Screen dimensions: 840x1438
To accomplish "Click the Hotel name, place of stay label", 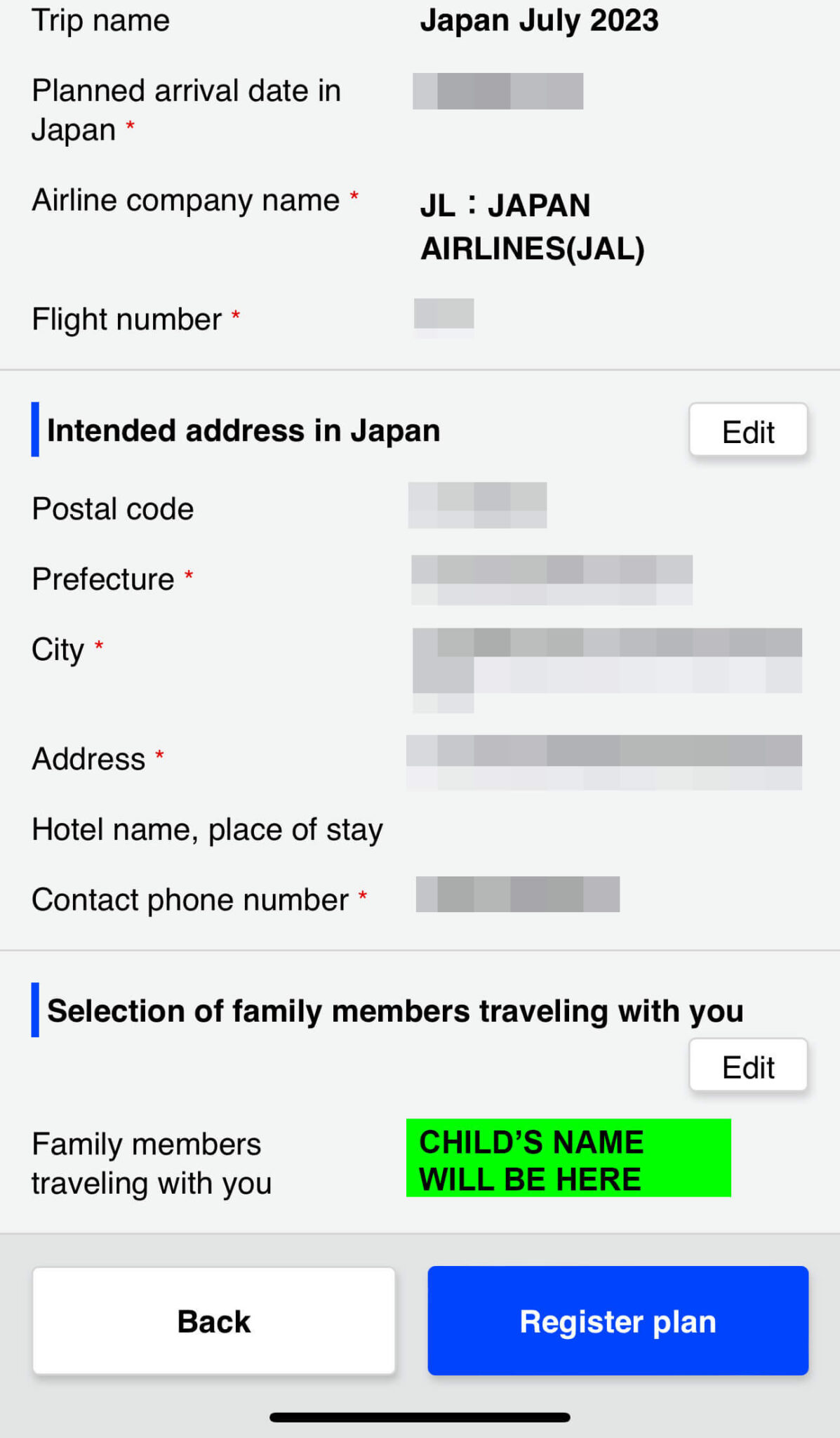I will tap(207, 829).
